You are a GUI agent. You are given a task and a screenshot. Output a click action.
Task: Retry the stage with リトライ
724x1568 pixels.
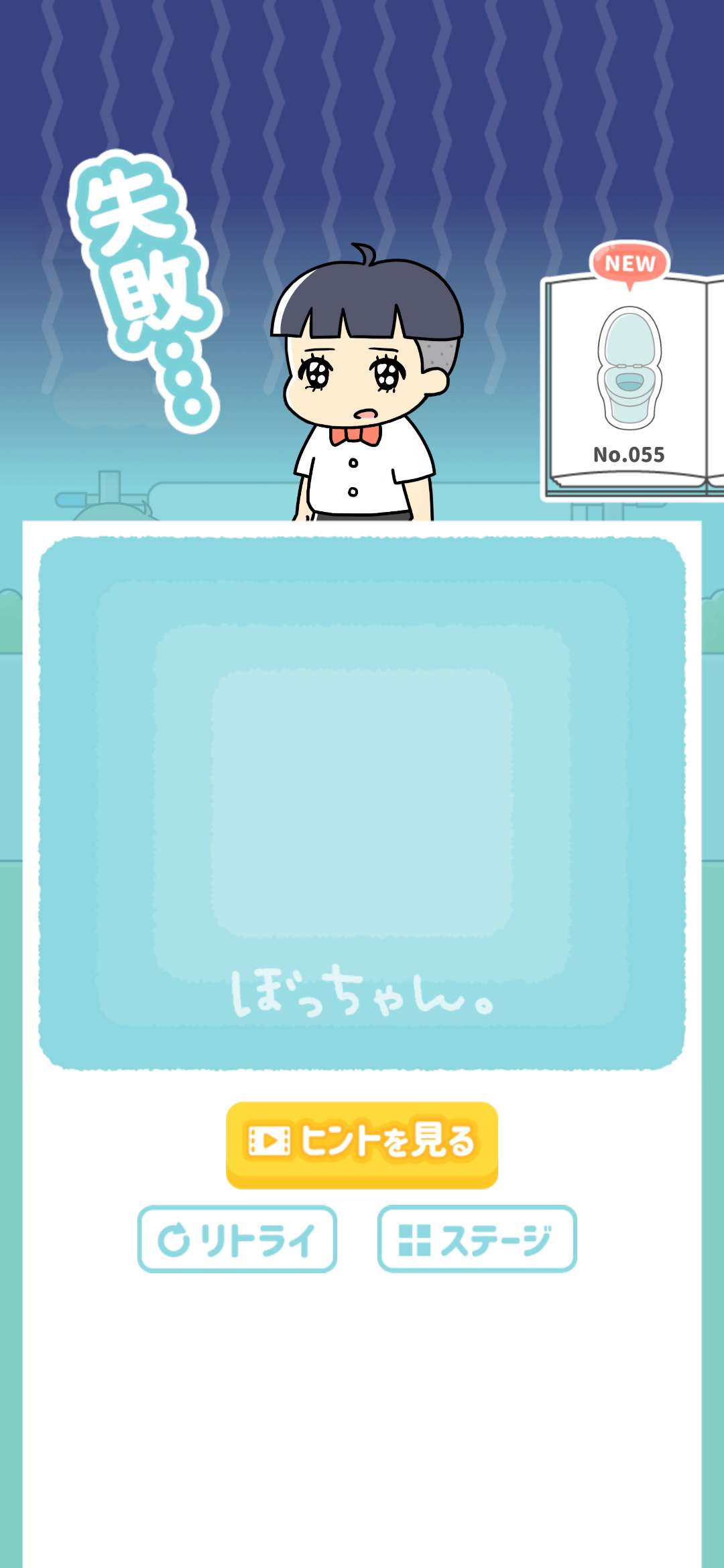[x=237, y=1240]
